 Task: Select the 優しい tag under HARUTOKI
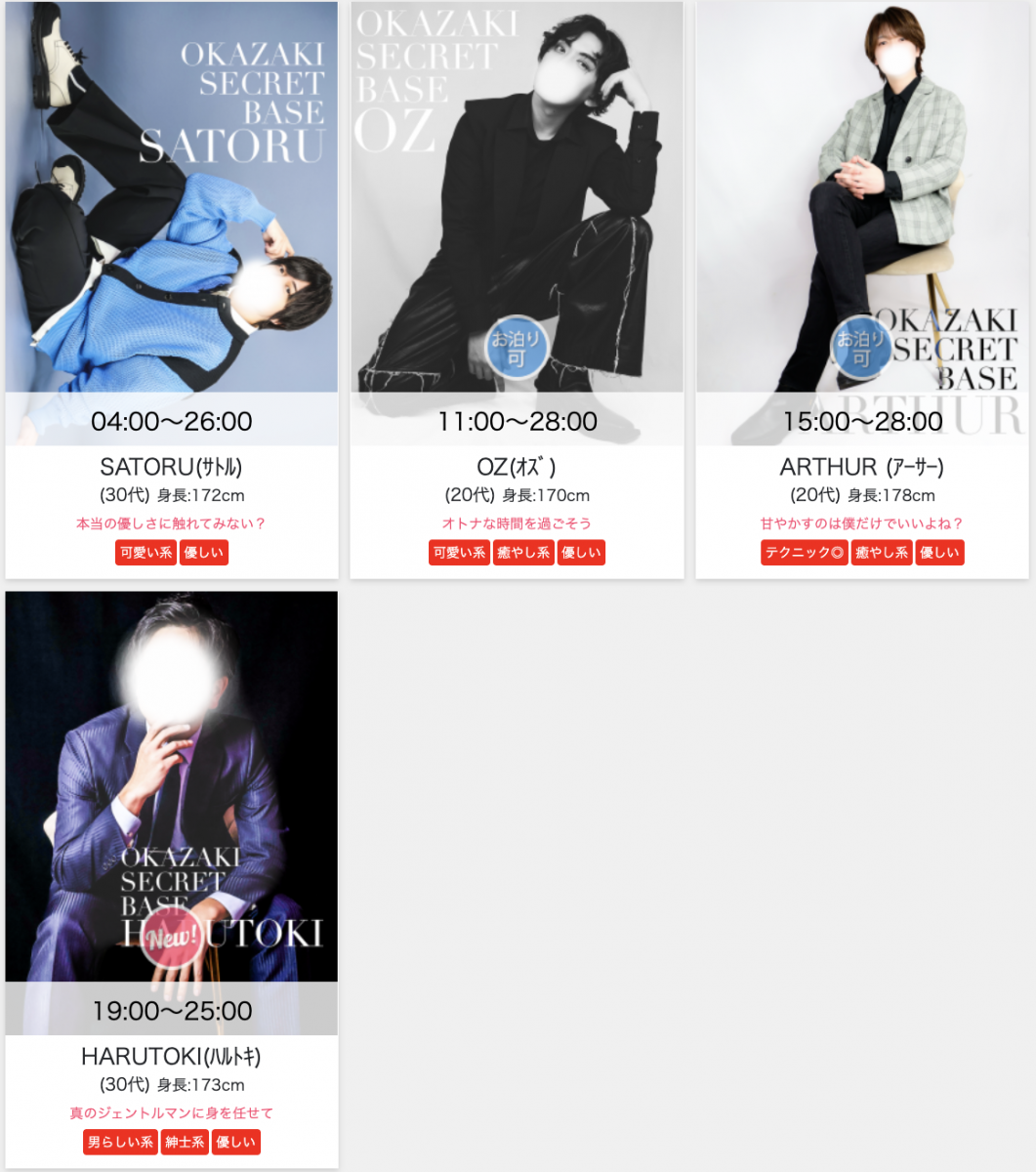click(x=235, y=1142)
